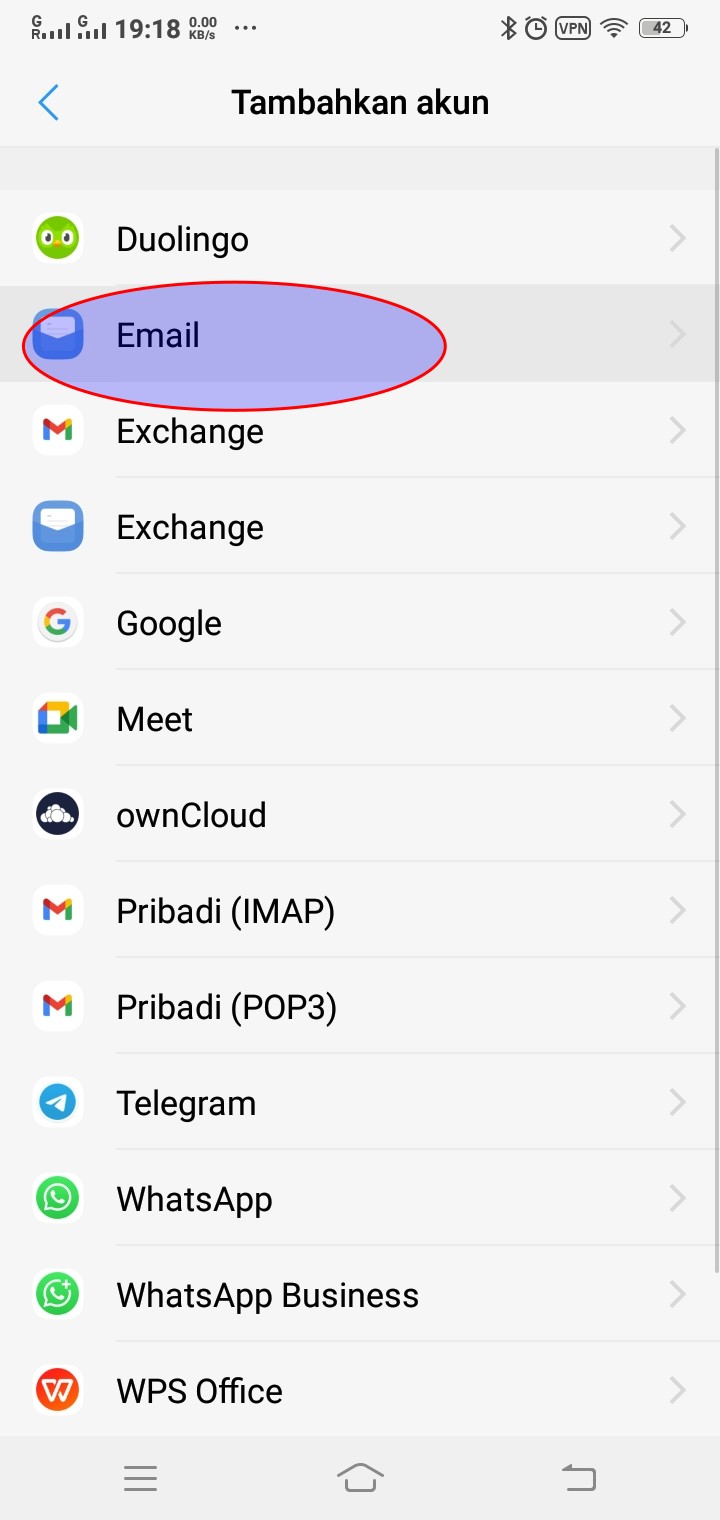This screenshot has height=1520, width=720.
Task: Open the Meet account option
Action: click(x=360, y=718)
